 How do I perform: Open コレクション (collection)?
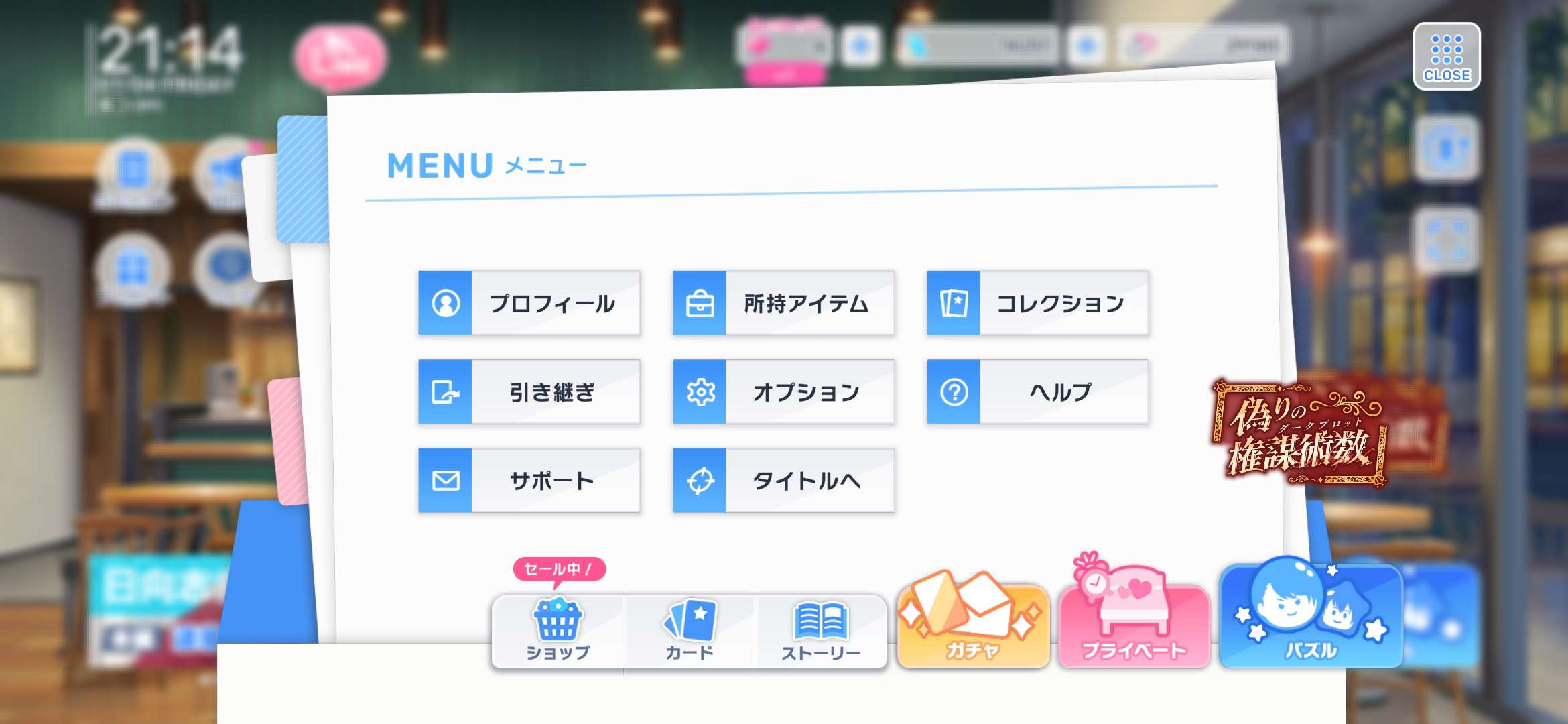1037,303
